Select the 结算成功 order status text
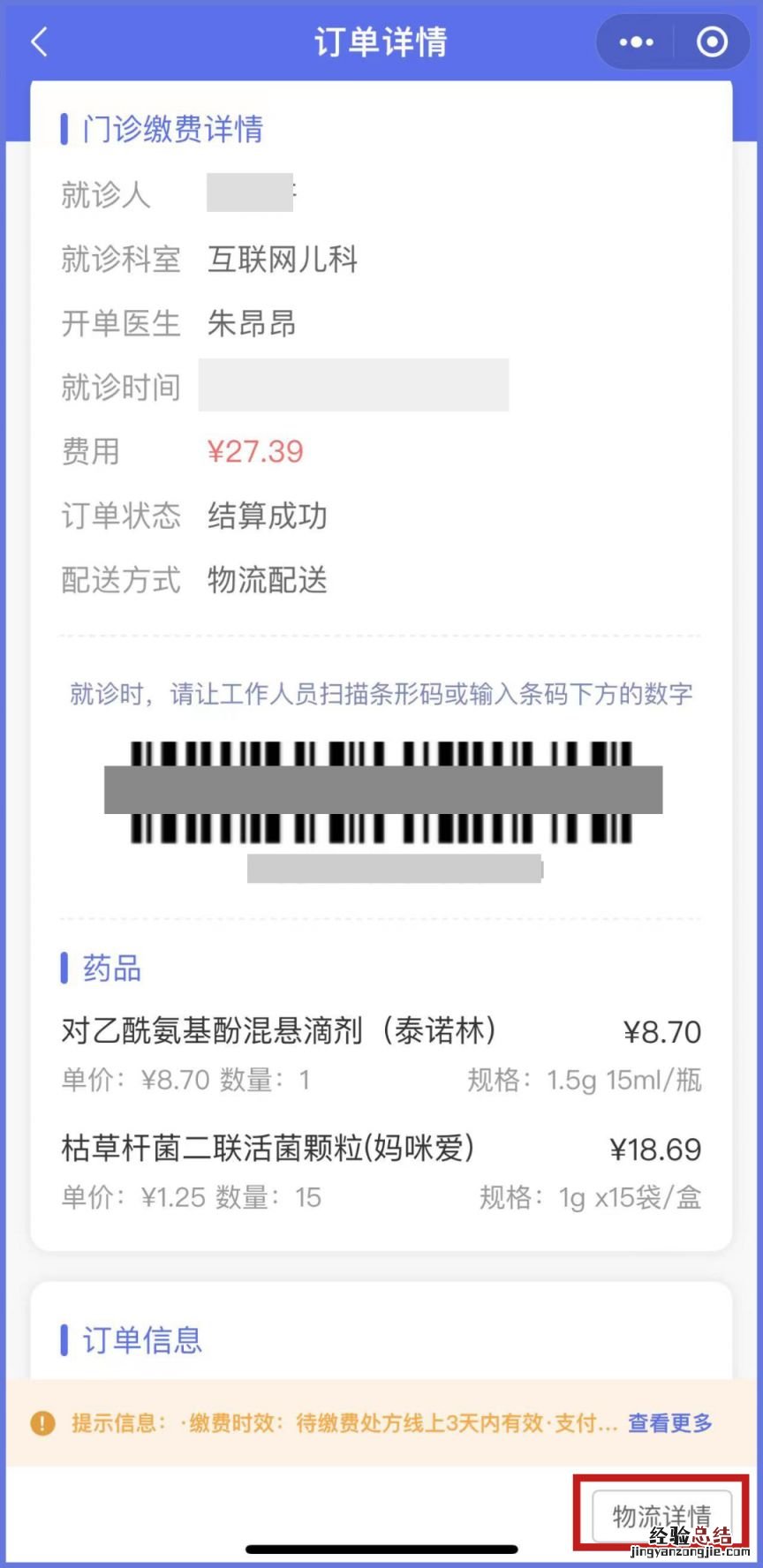The image size is (763, 1568). coord(267,516)
